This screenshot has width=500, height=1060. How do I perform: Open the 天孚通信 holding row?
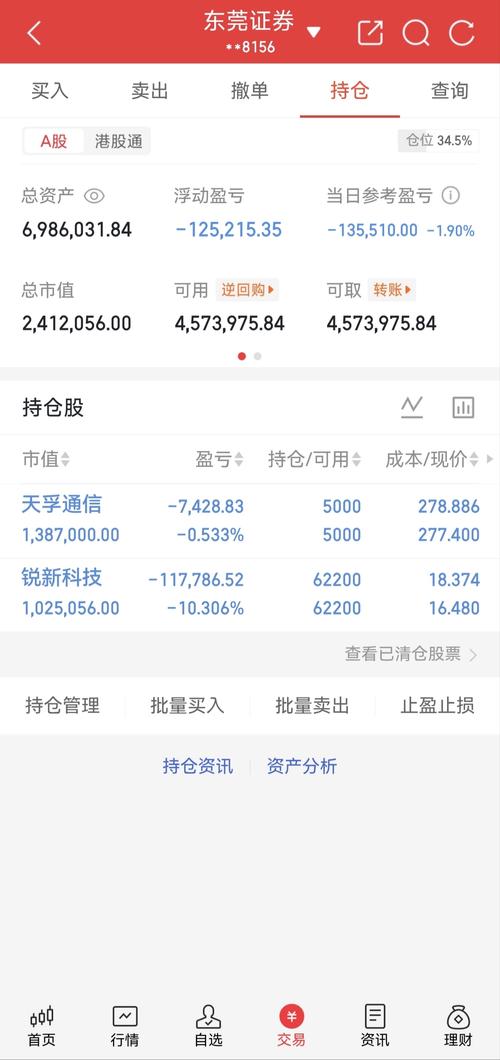point(250,520)
